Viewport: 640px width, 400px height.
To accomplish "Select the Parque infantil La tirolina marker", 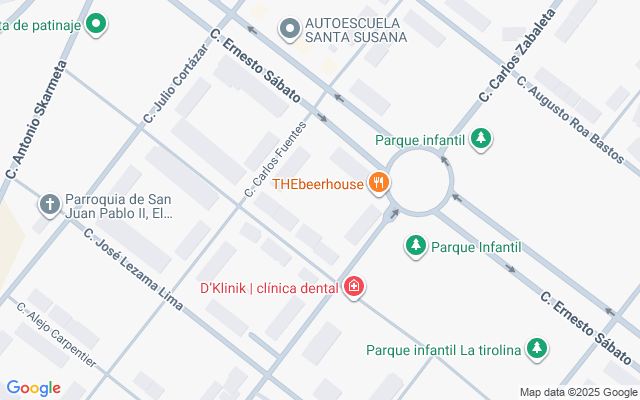I will [x=538, y=349].
